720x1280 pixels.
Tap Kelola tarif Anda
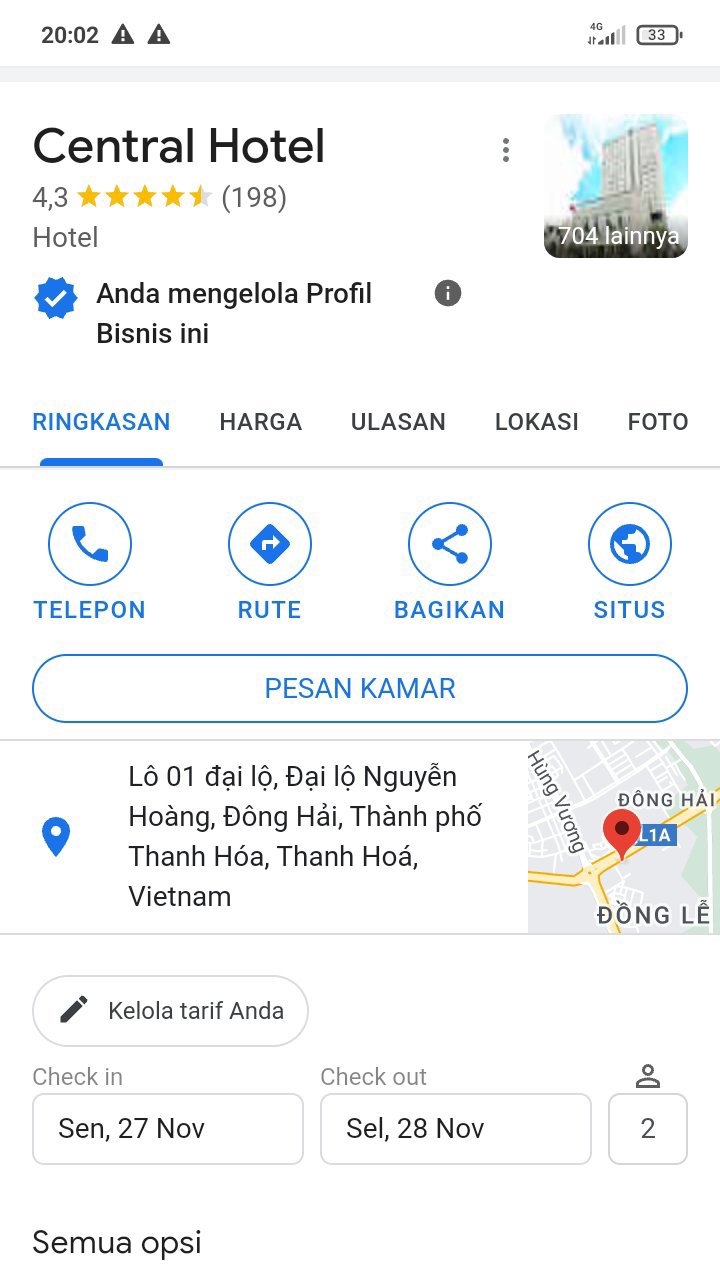170,1010
